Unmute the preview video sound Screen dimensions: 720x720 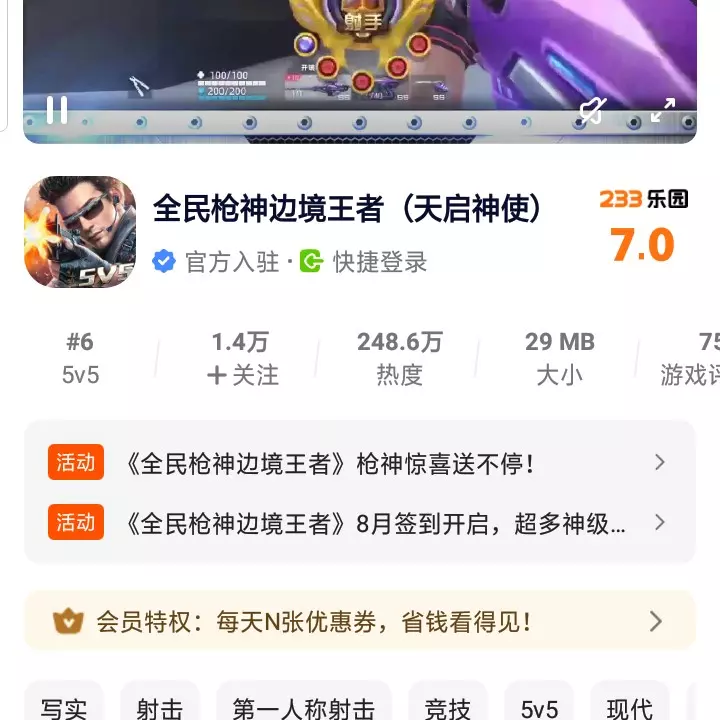pyautogui.click(x=593, y=111)
